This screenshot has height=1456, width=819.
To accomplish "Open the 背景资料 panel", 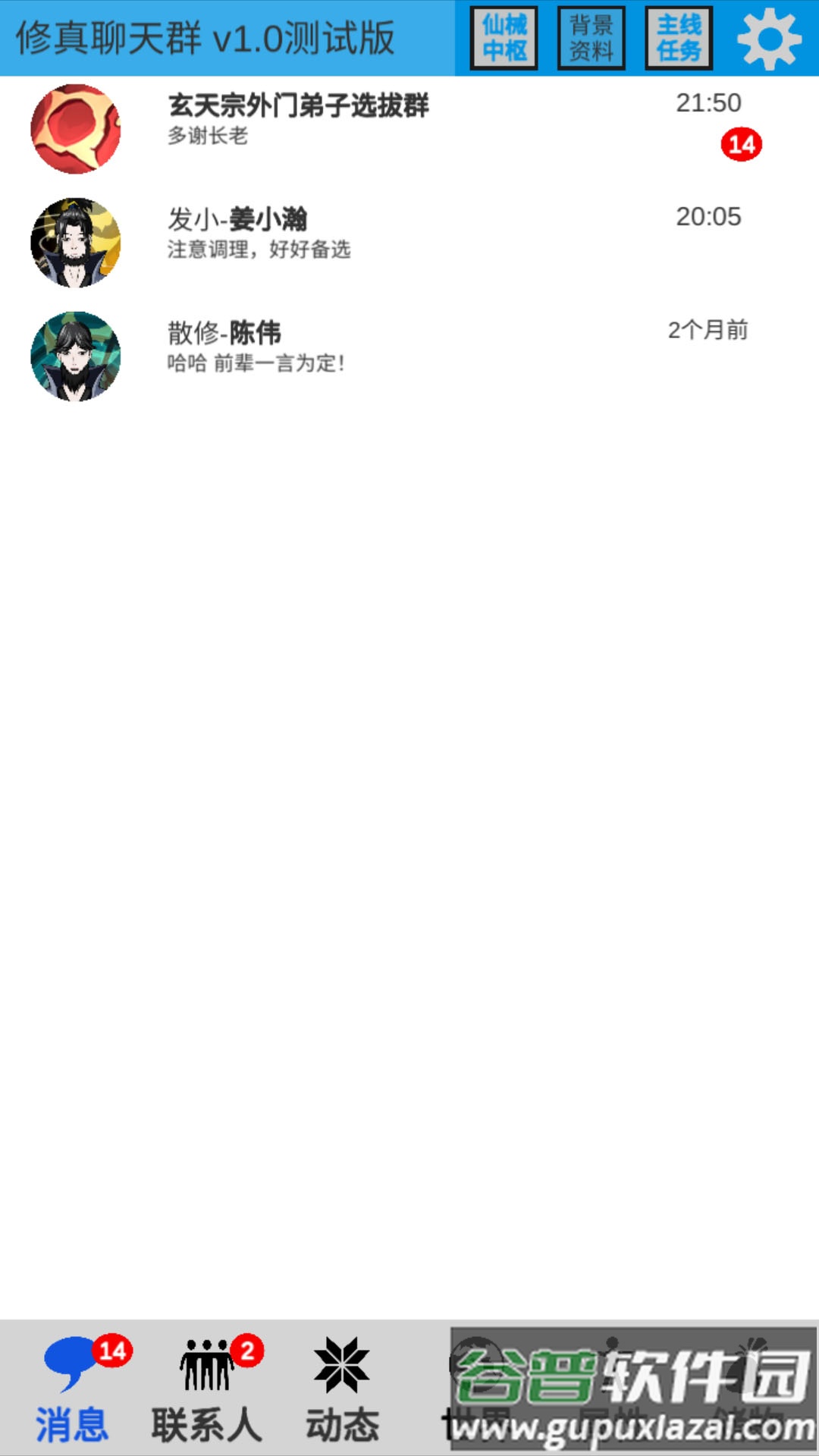I will (x=591, y=36).
